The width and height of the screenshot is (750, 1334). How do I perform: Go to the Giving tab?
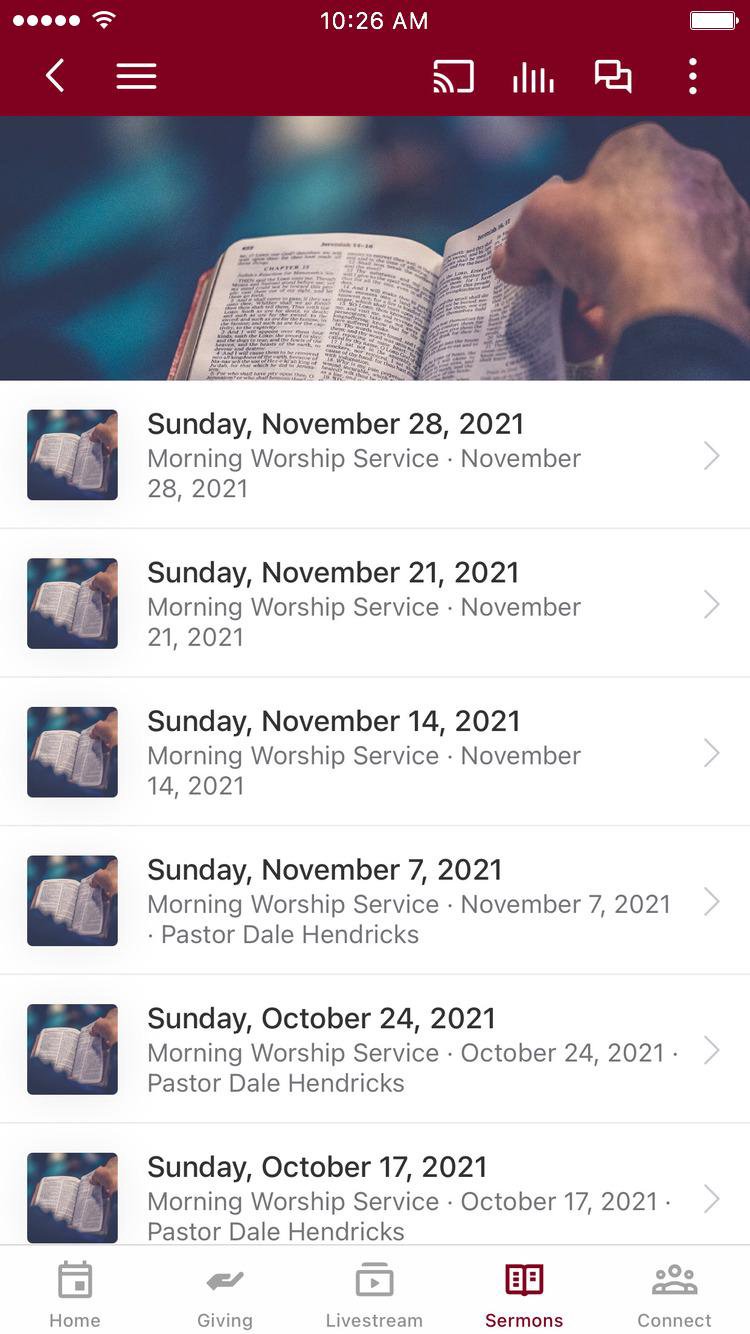click(225, 1293)
